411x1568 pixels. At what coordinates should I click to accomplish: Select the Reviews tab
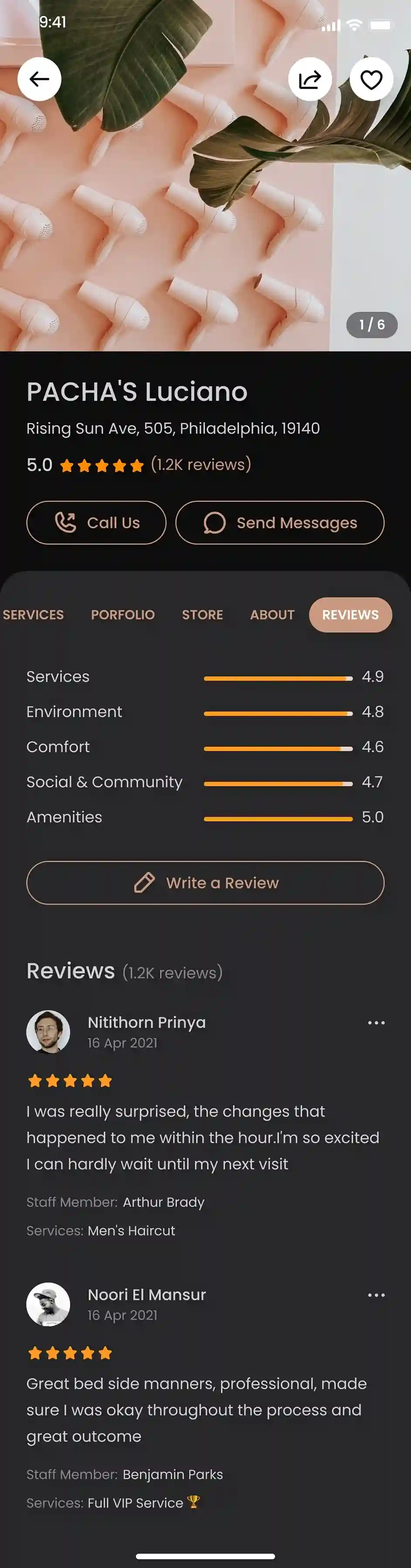(350, 615)
